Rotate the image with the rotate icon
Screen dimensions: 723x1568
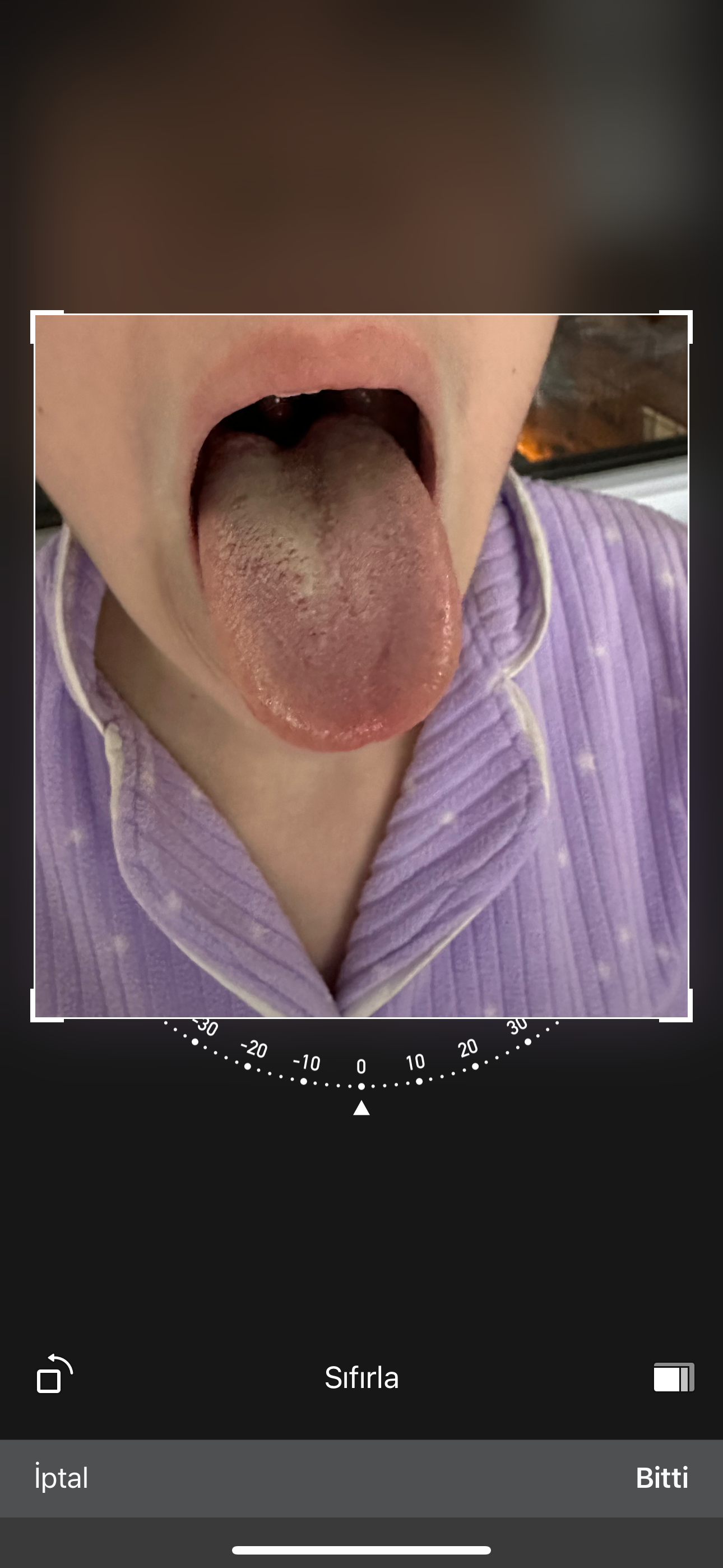[54, 1375]
